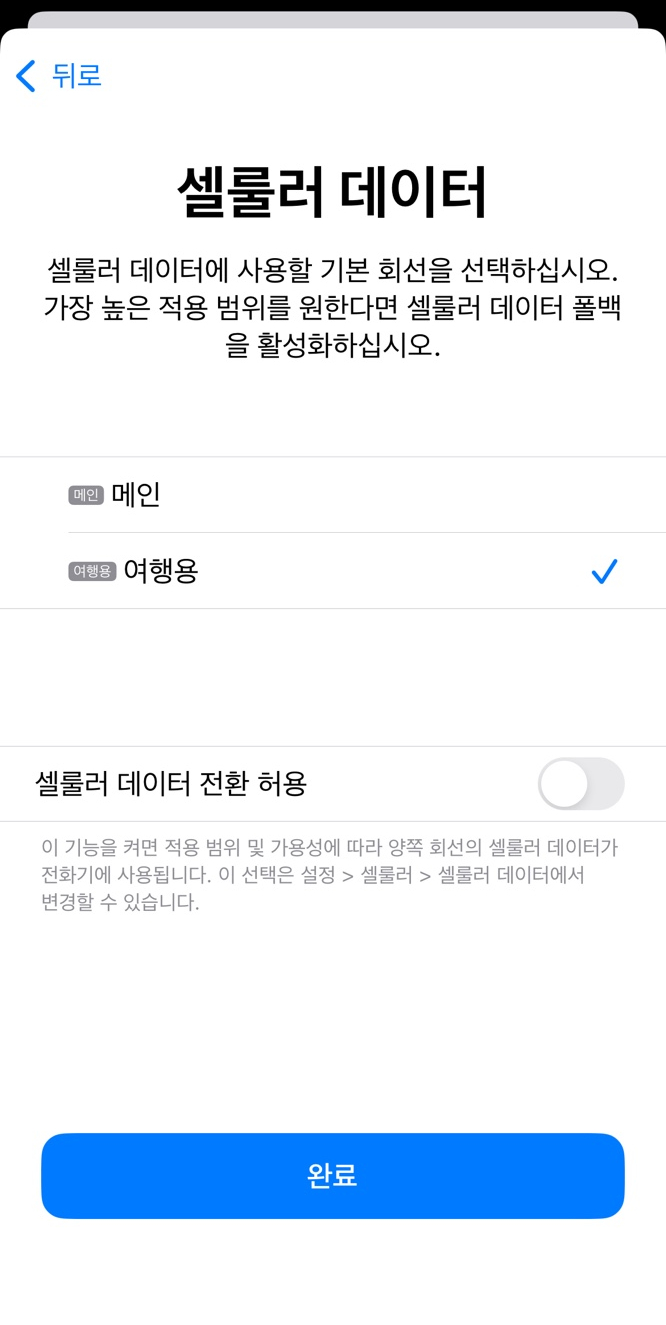Go back with the 뒤로 button
The image size is (666, 1325).
point(60,76)
